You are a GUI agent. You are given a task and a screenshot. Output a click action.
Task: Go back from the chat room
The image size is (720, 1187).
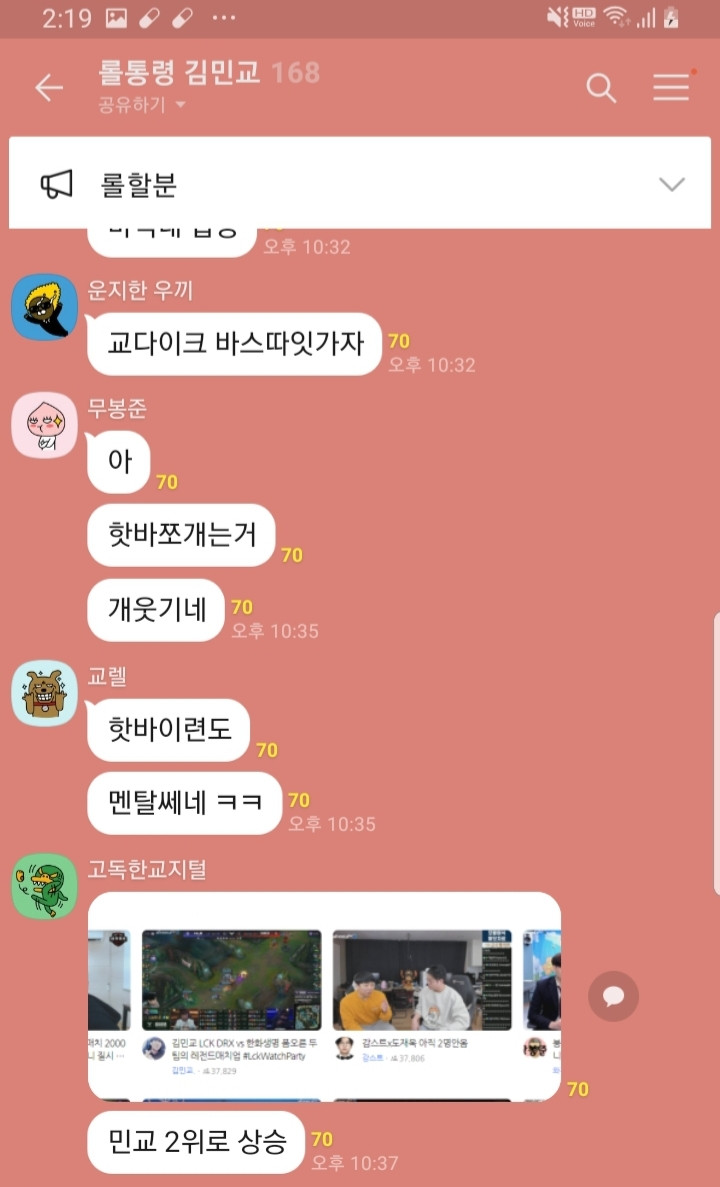[48, 88]
